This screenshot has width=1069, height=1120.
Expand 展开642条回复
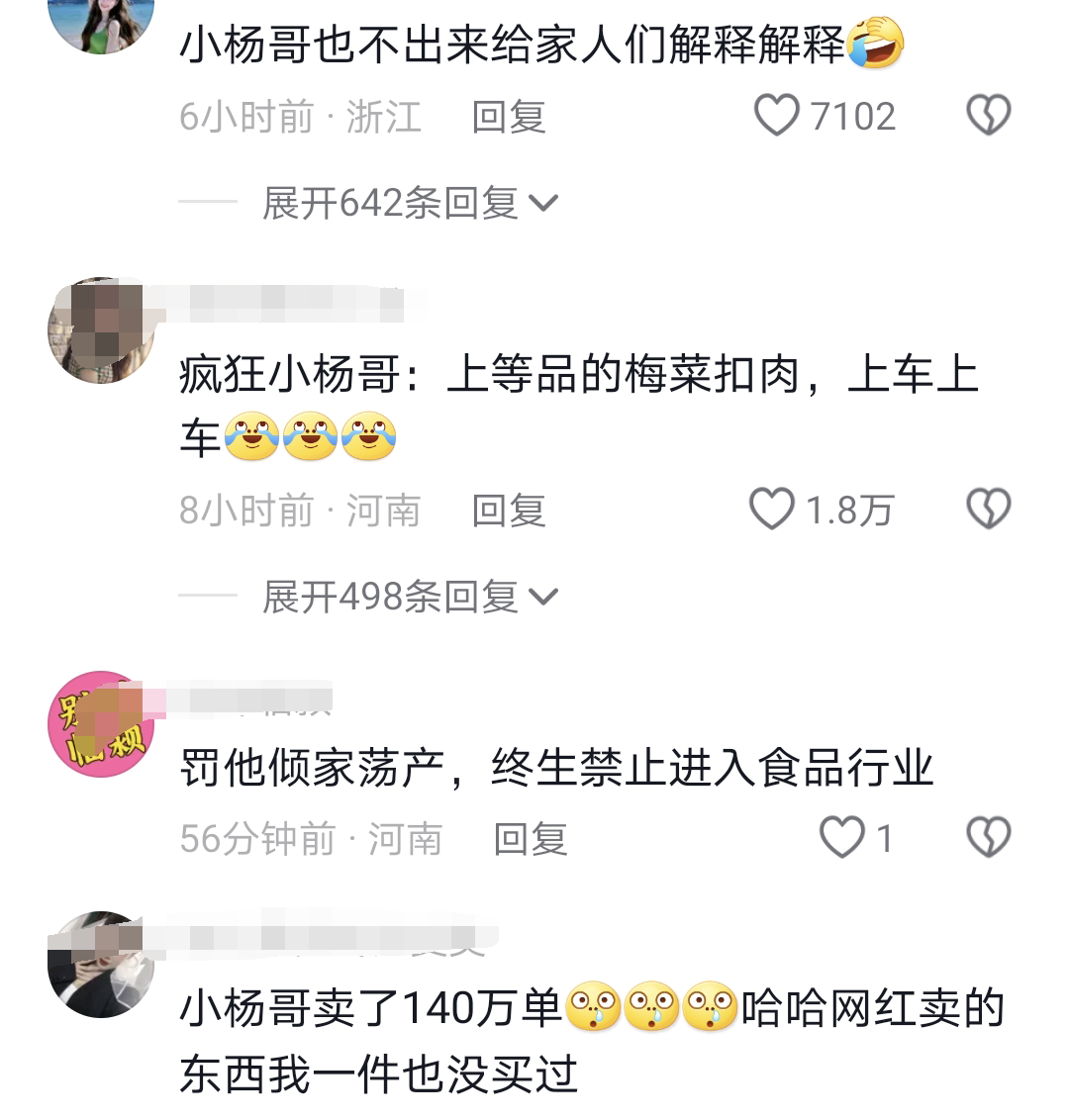[x=410, y=204]
